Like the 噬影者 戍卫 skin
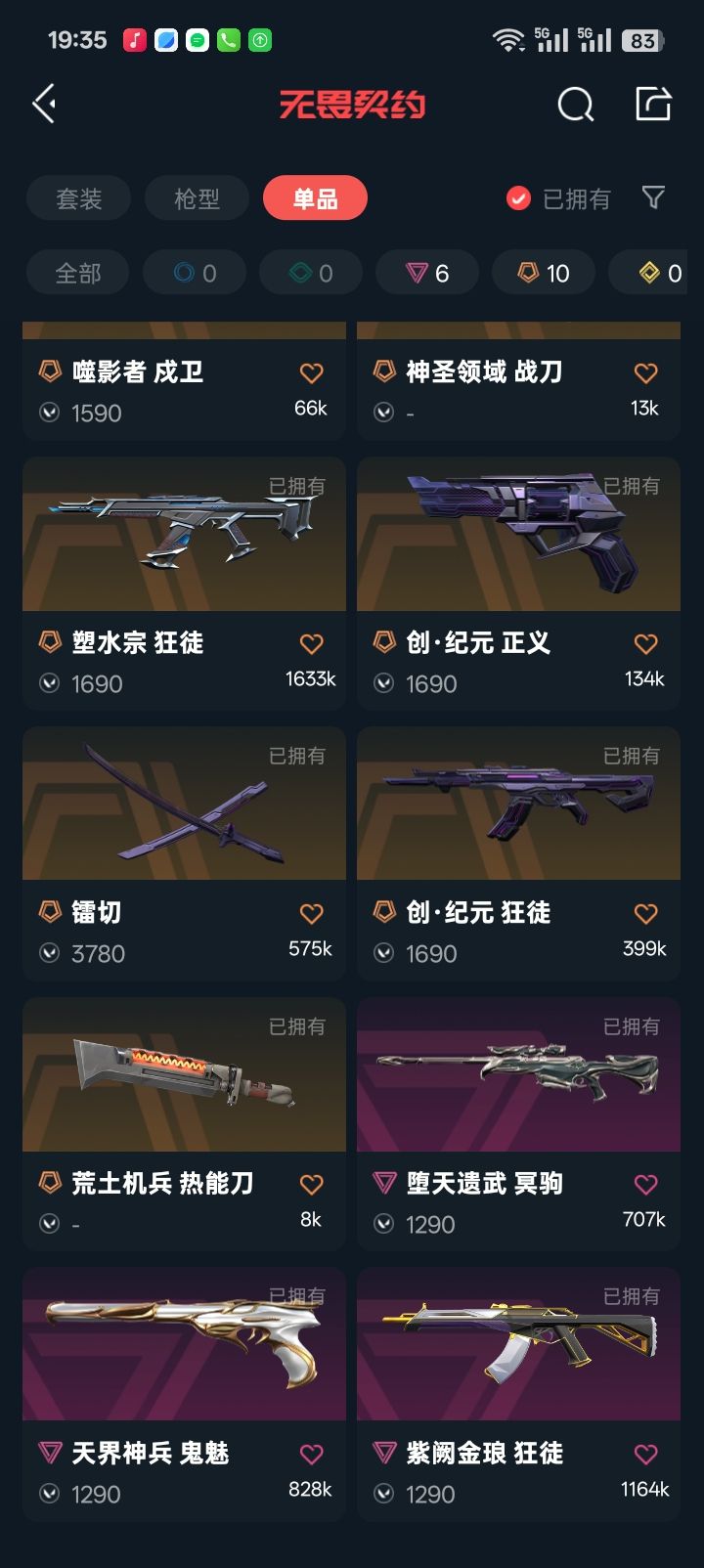Screen dimensions: 704x1568 [x=311, y=372]
